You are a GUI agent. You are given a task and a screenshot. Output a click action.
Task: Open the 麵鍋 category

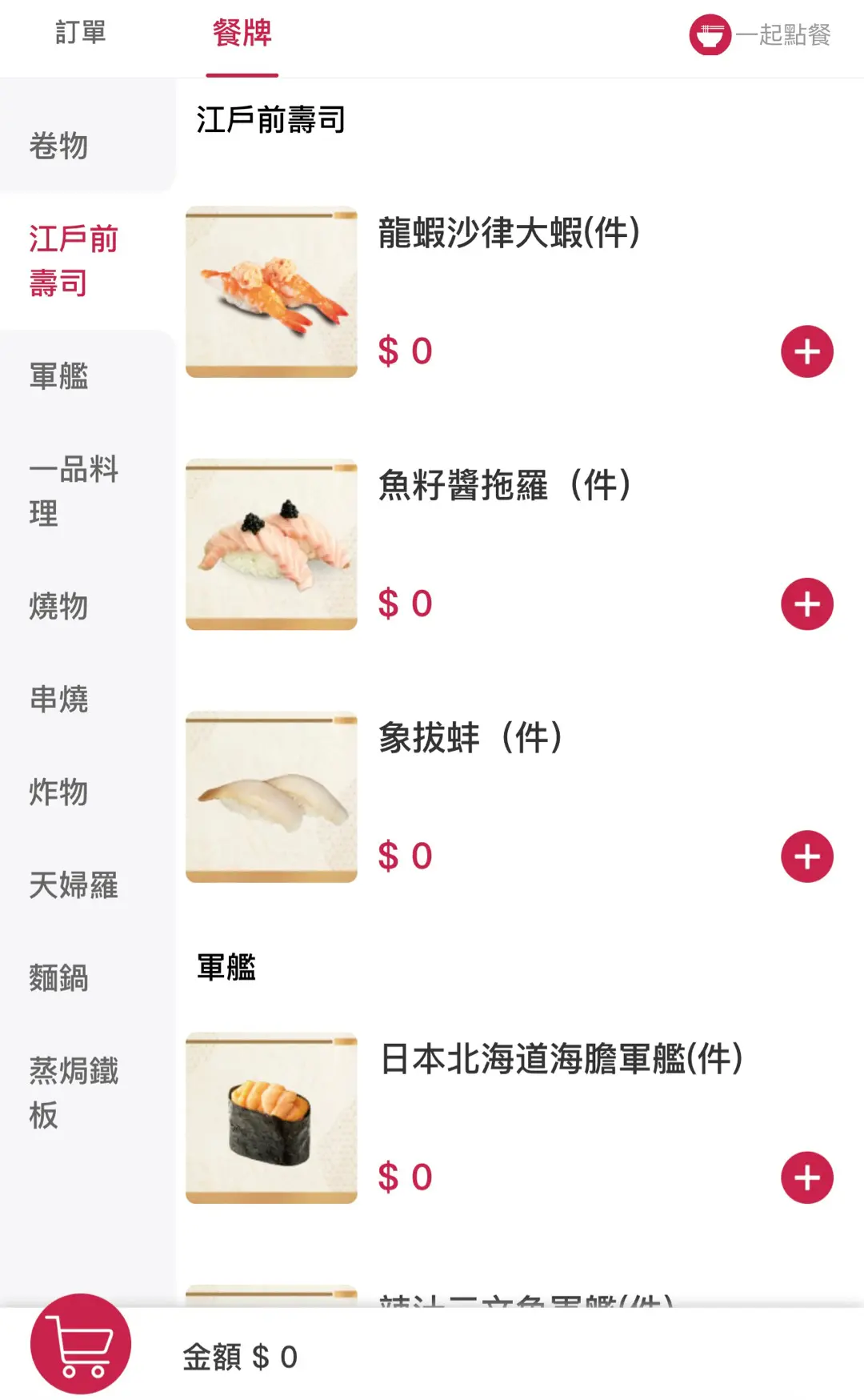point(87,977)
